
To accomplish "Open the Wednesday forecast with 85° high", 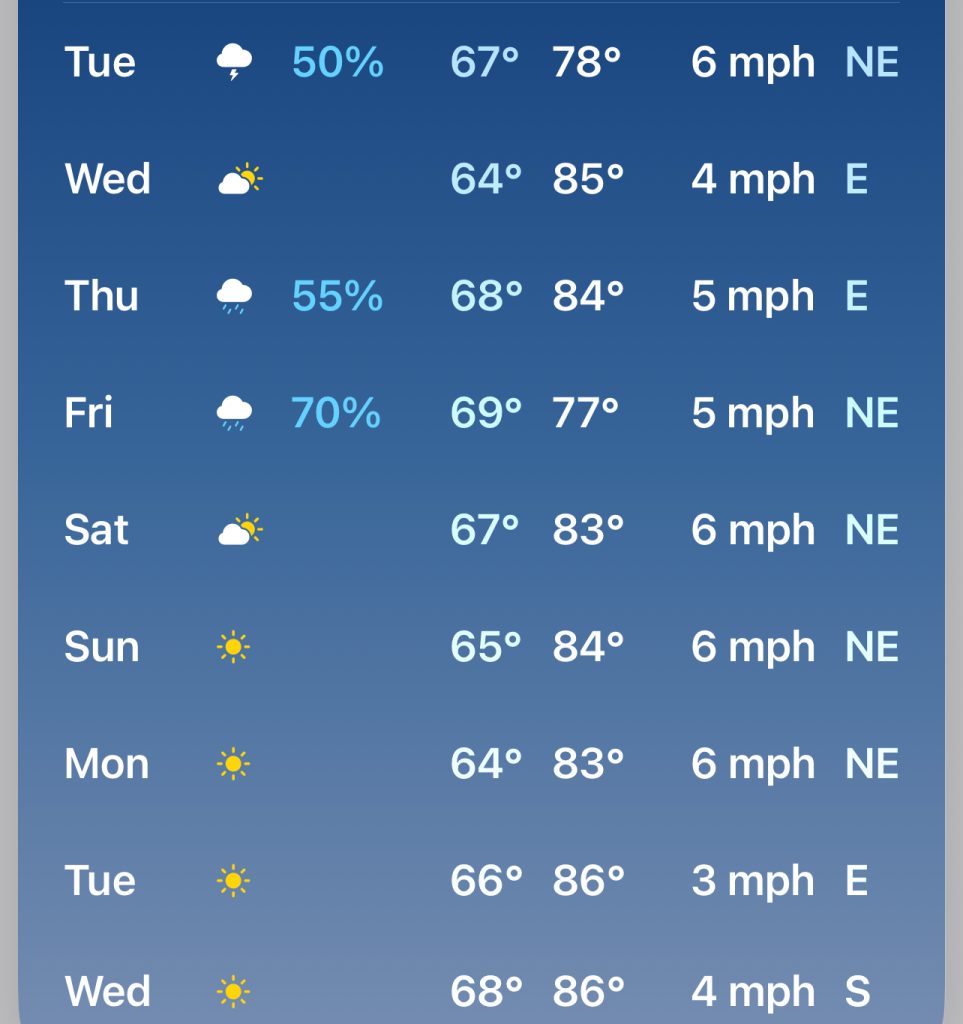I will click(x=481, y=180).
